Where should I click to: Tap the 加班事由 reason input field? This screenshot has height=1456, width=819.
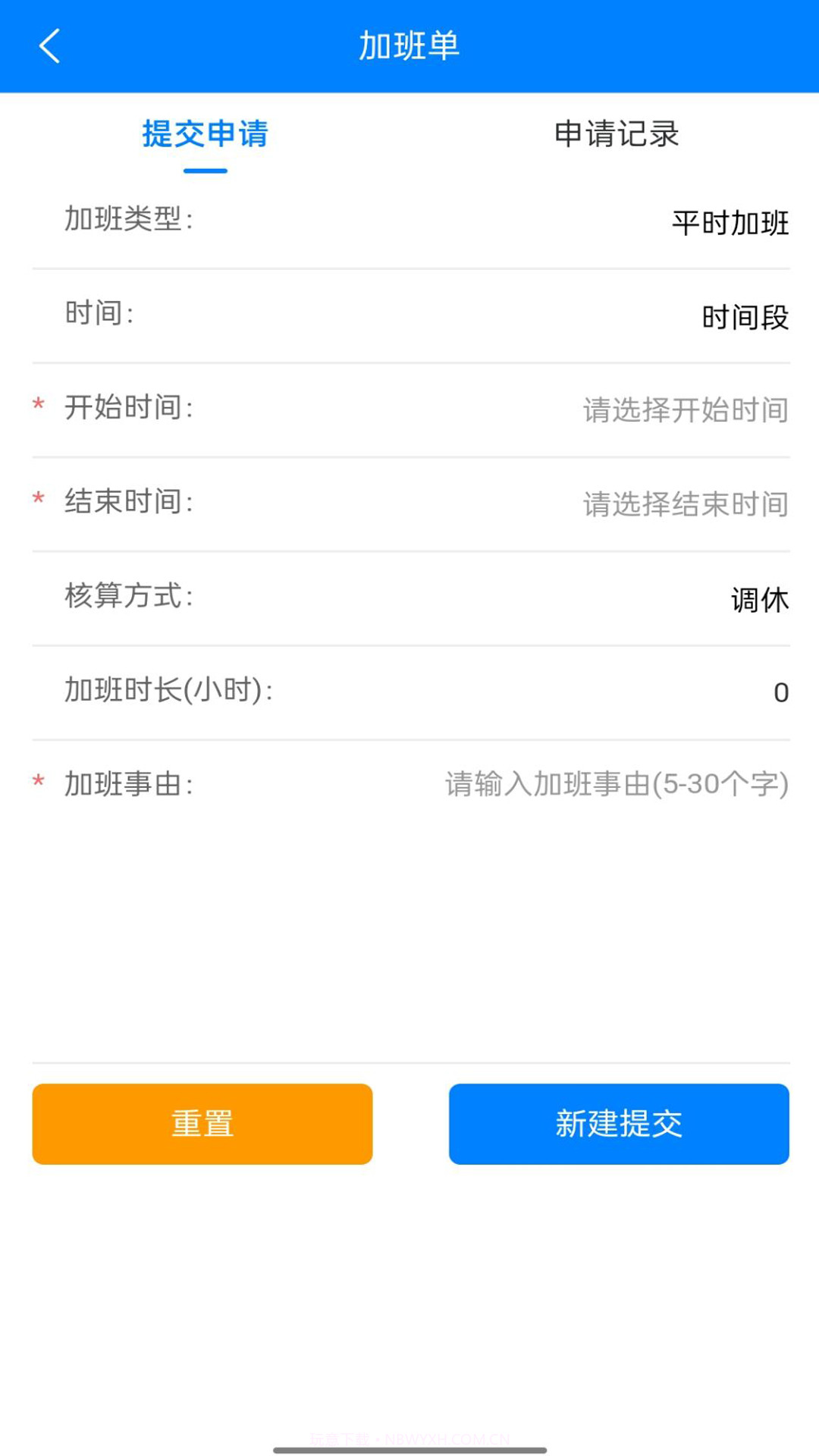(614, 786)
